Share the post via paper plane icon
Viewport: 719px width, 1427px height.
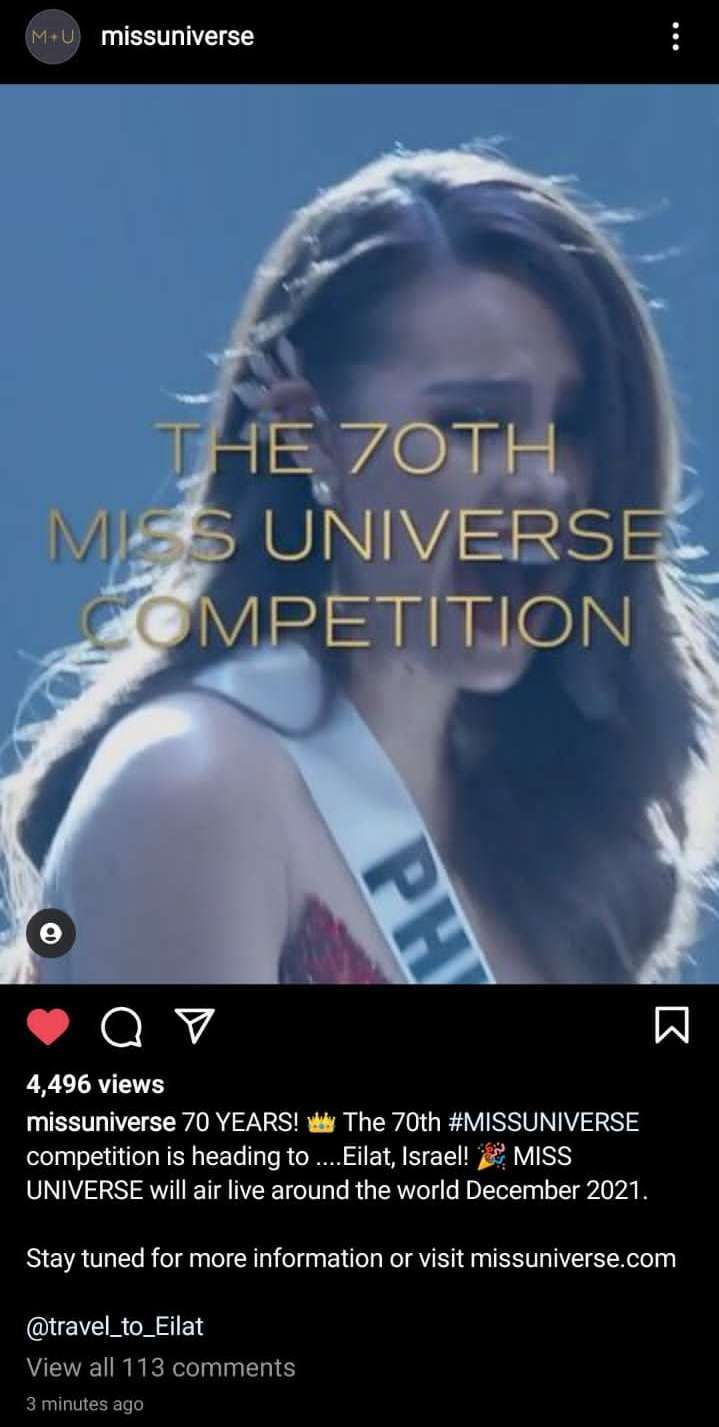[195, 1025]
